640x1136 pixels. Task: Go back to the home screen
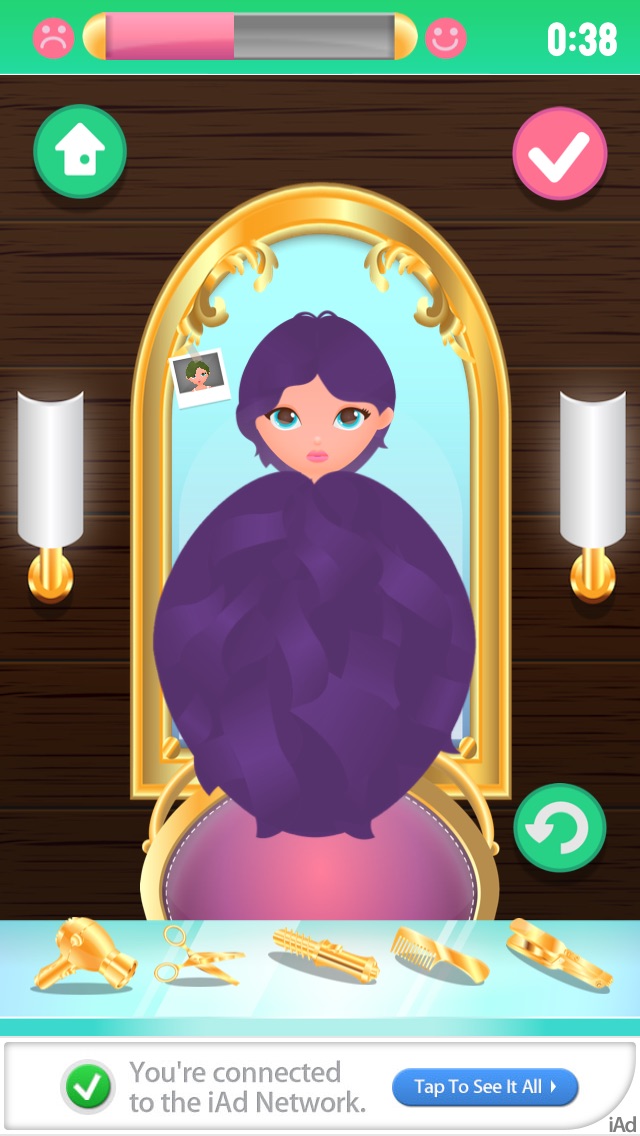80,152
